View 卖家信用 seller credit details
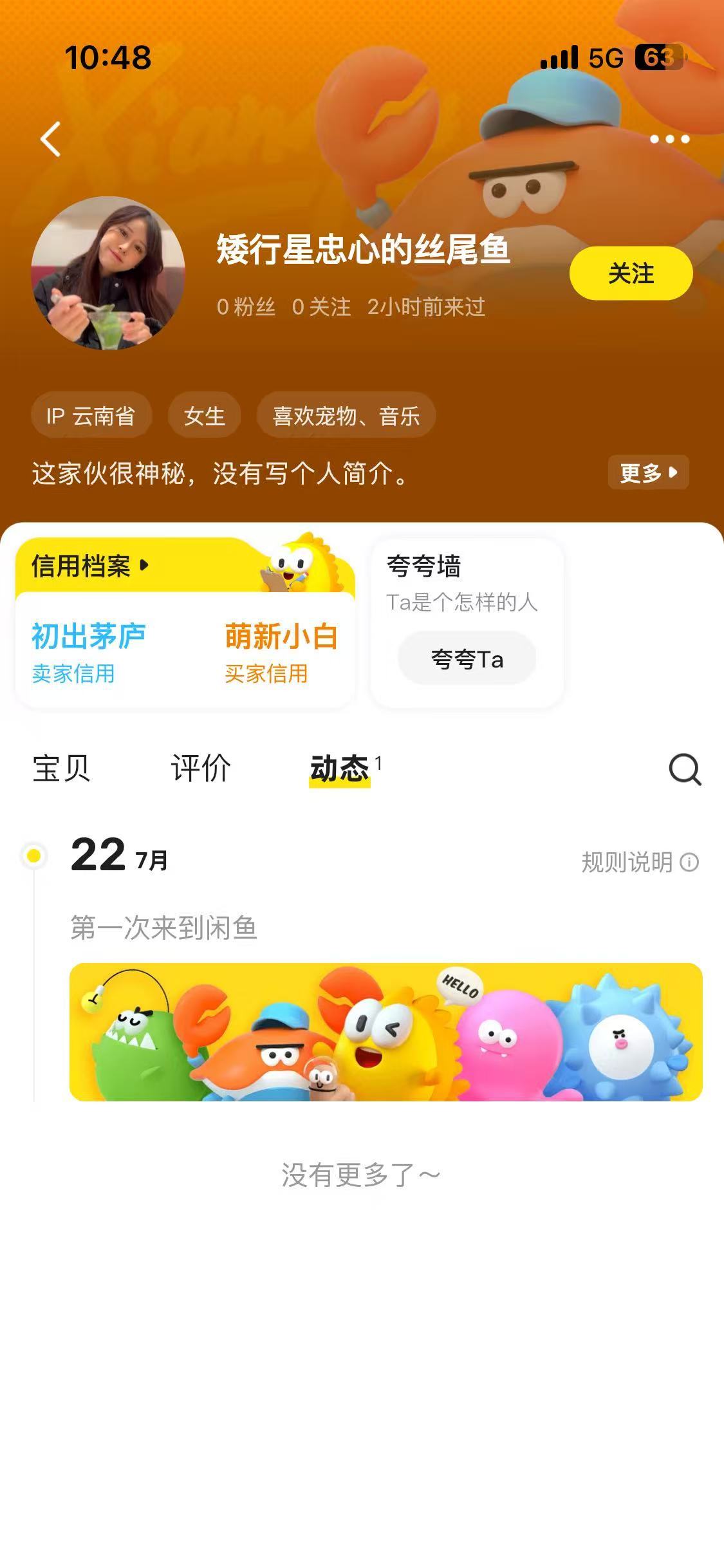Screen dimensions: 724x1568 (x=88, y=651)
